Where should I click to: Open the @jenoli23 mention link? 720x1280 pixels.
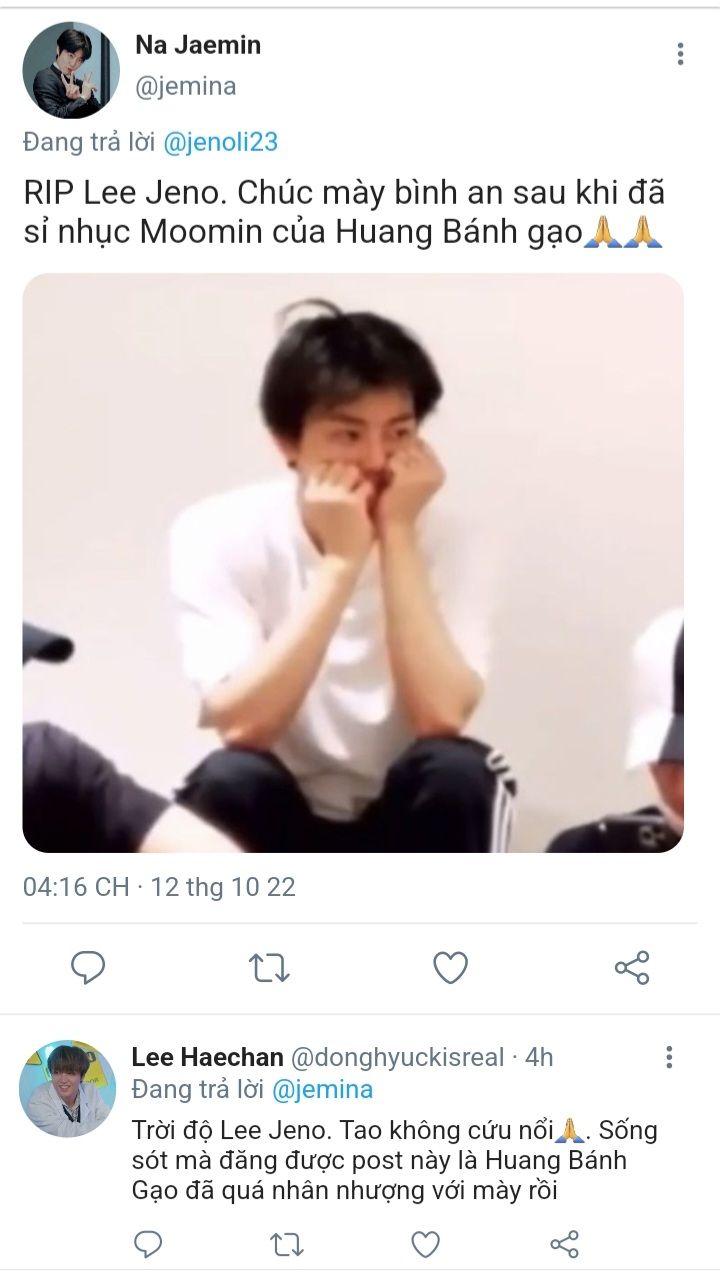pyautogui.click(x=219, y=142)
